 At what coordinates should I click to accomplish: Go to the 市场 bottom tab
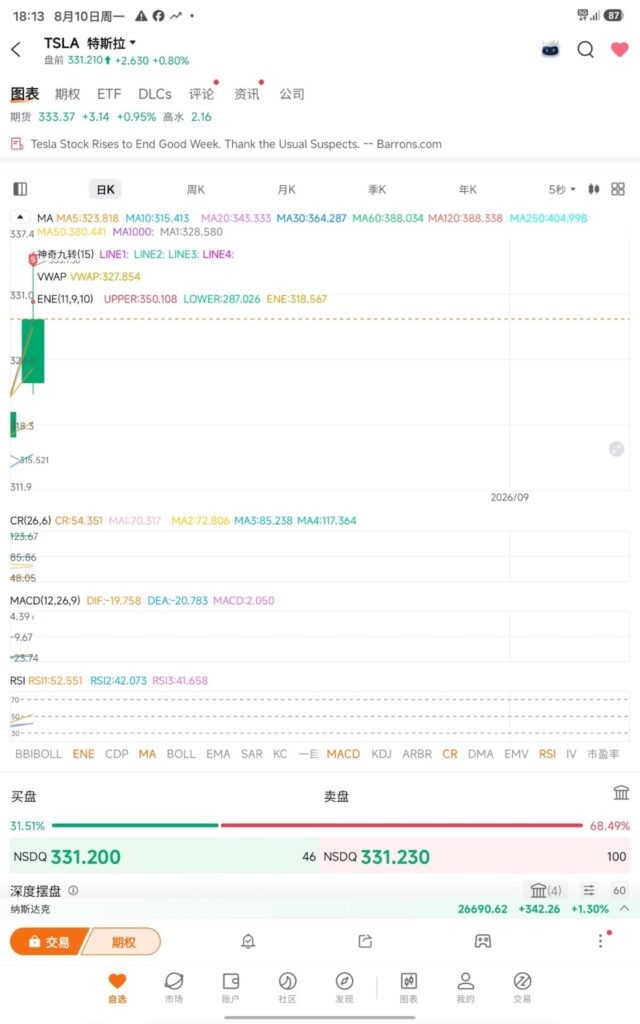tap(174, 987)
